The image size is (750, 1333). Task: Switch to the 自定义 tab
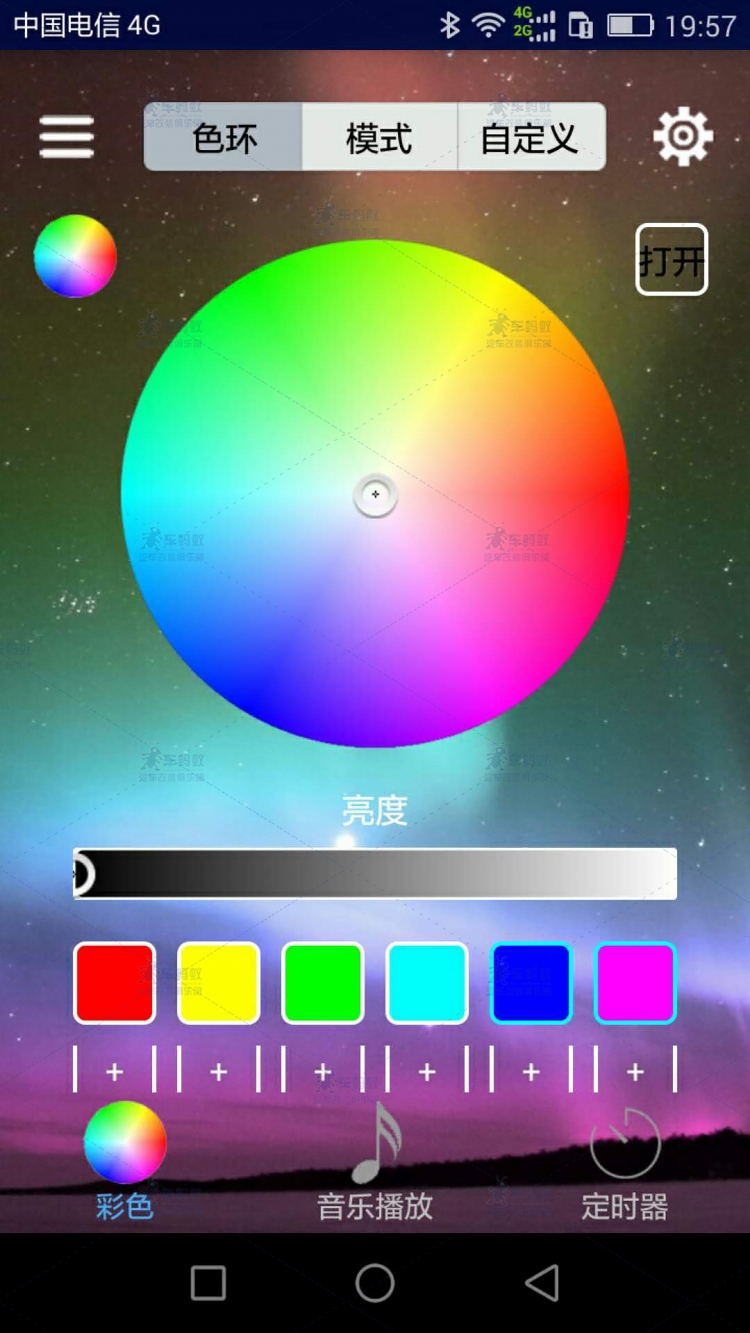[x=530, y=137]
